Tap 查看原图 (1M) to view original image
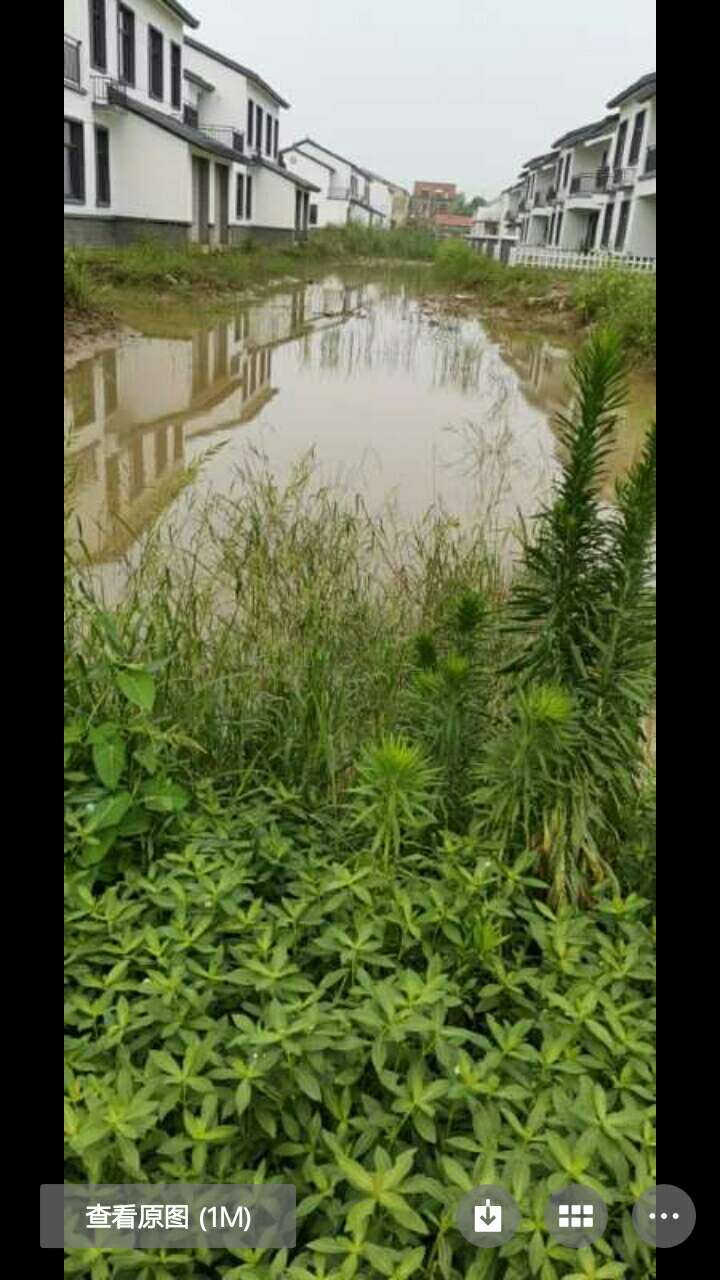The height and width of the screenshot is (1280, 720). [x=168, y=1216]
